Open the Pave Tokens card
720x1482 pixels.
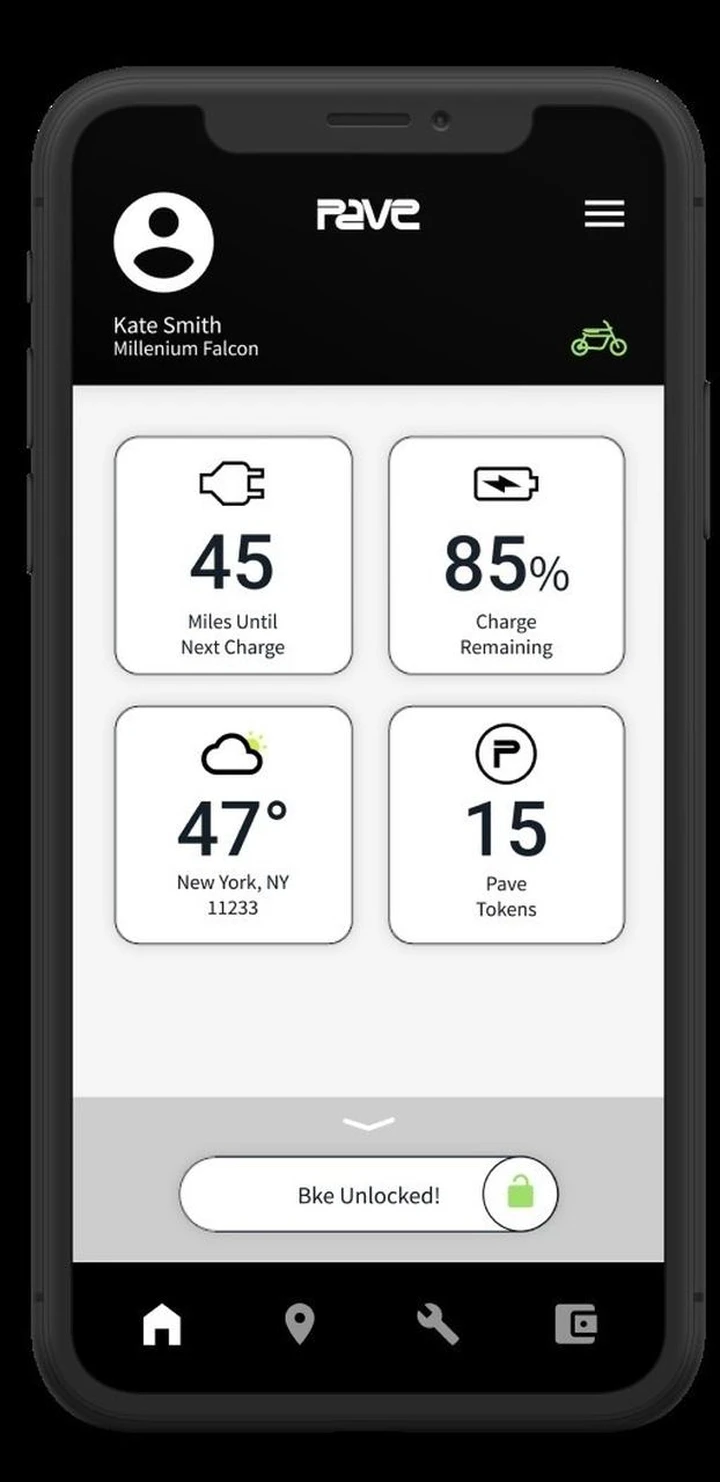pos(506,825)
